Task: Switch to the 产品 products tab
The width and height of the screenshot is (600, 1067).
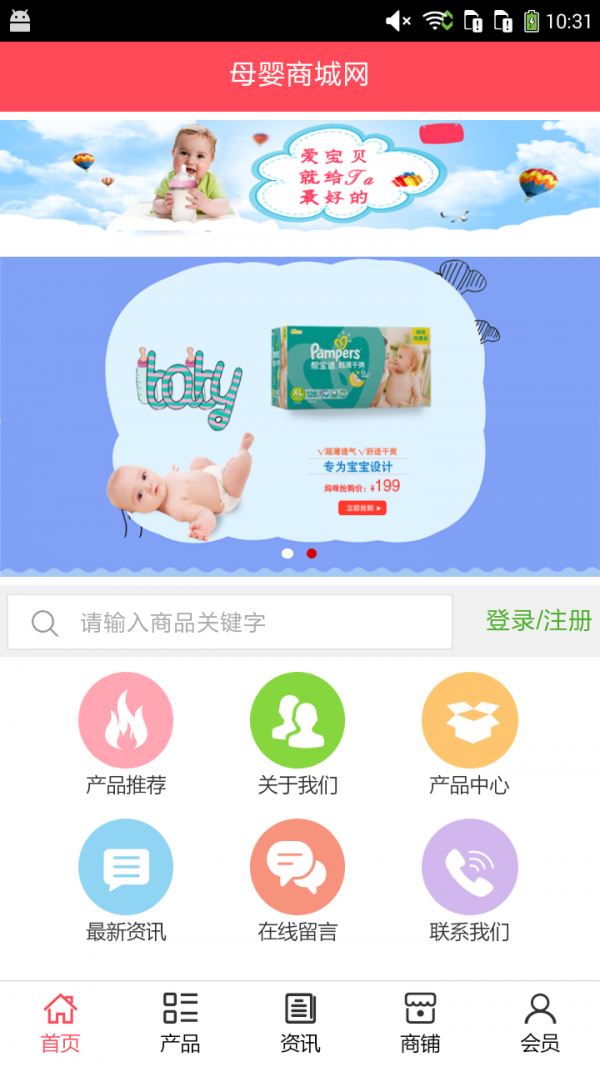Action: (180, 1023)
